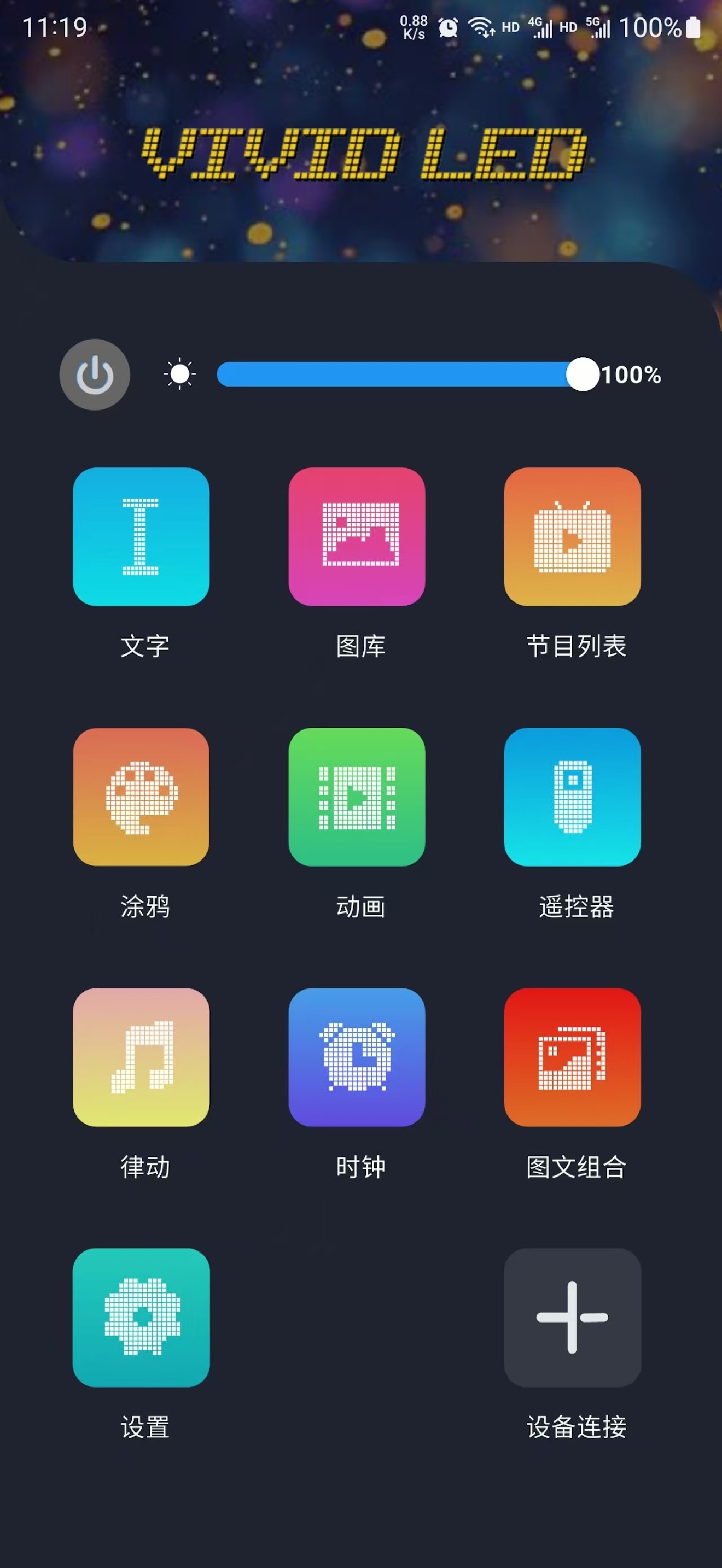Screen dimensions: 722x1568
Task: Tap the 100% brightness label
Action: point(631,376)
